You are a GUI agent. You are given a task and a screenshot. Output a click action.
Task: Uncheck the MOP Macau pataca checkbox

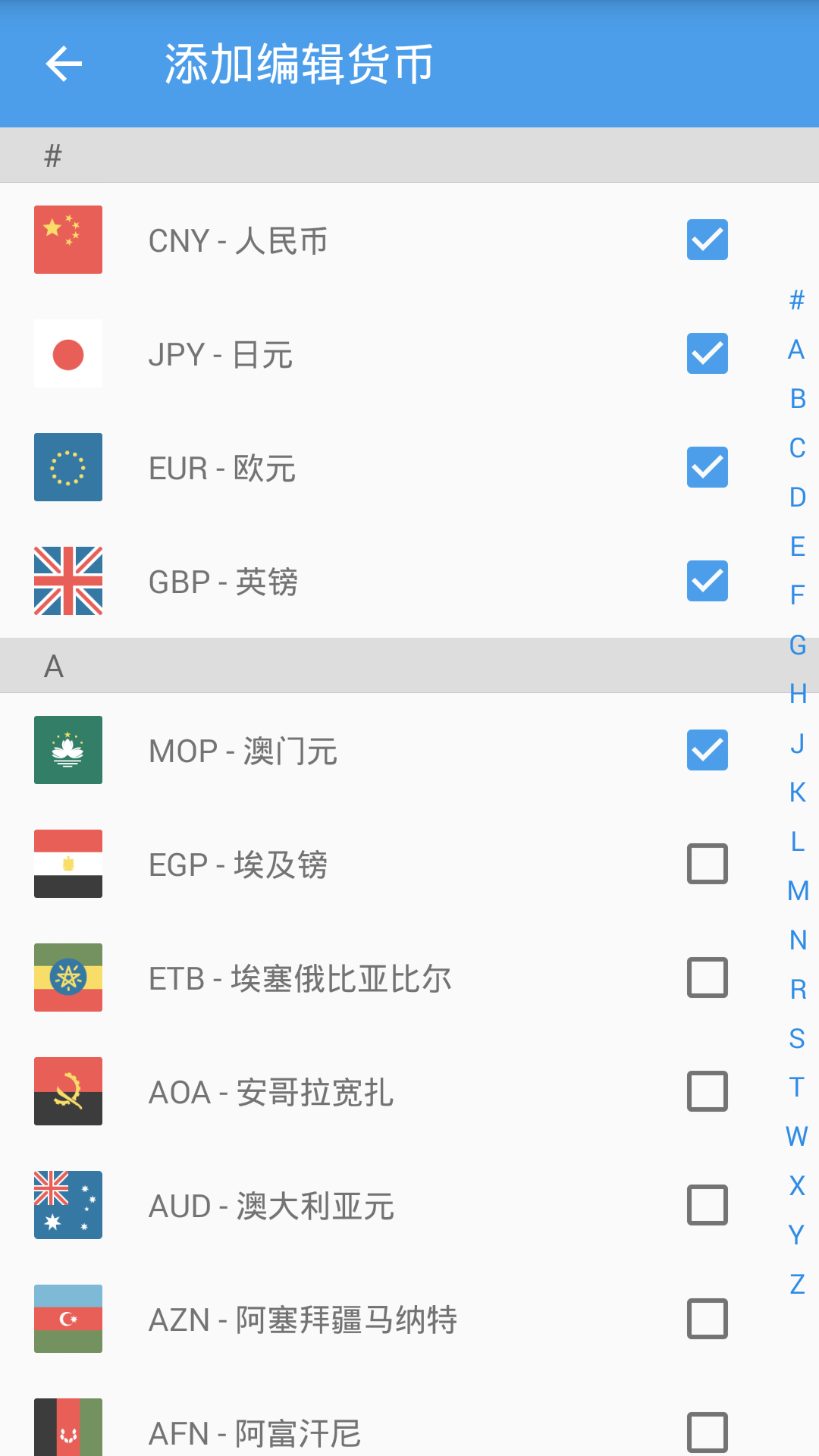tap(707, 750)
